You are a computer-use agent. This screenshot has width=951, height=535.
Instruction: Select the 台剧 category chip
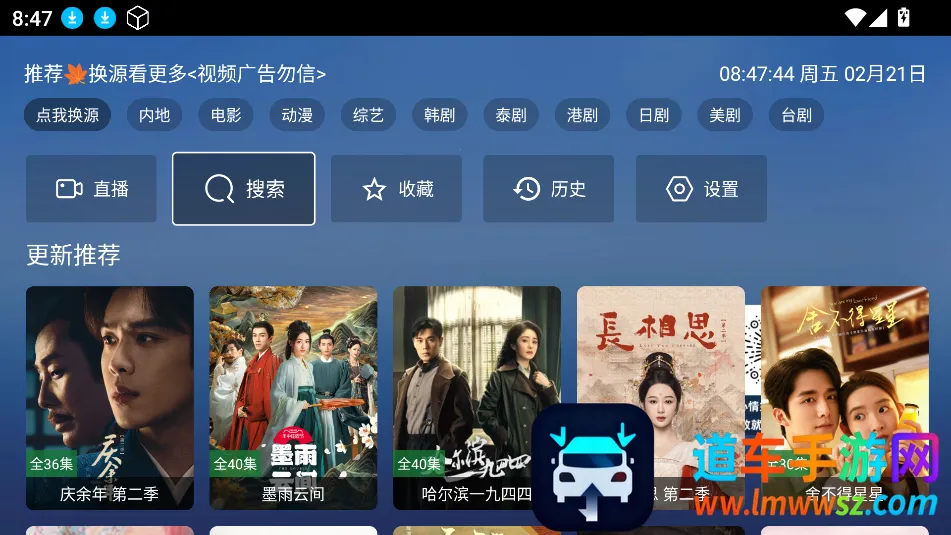tap(797, 115)
